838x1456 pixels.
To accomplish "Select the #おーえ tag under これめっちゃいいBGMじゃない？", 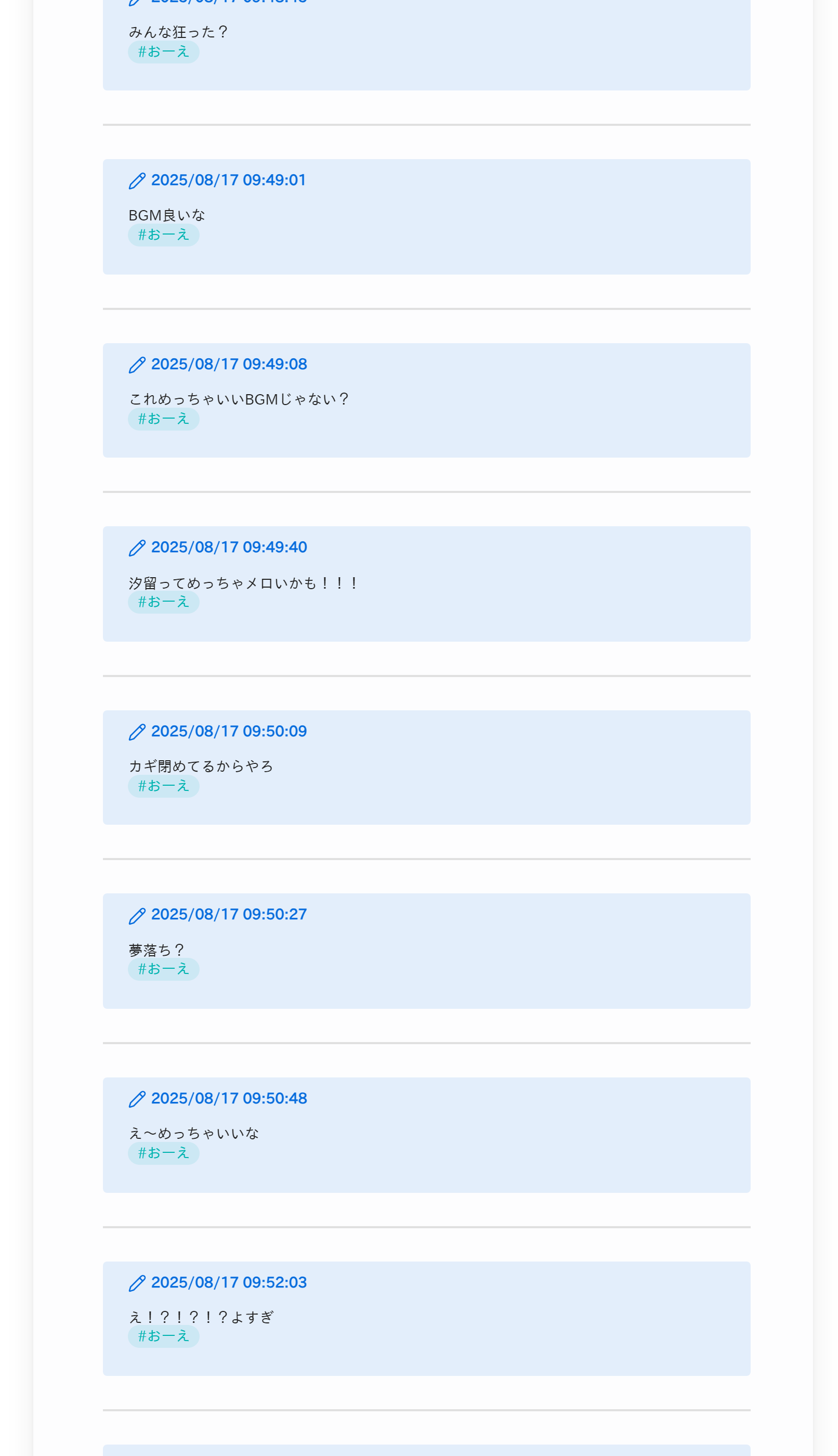I will 163,419.
